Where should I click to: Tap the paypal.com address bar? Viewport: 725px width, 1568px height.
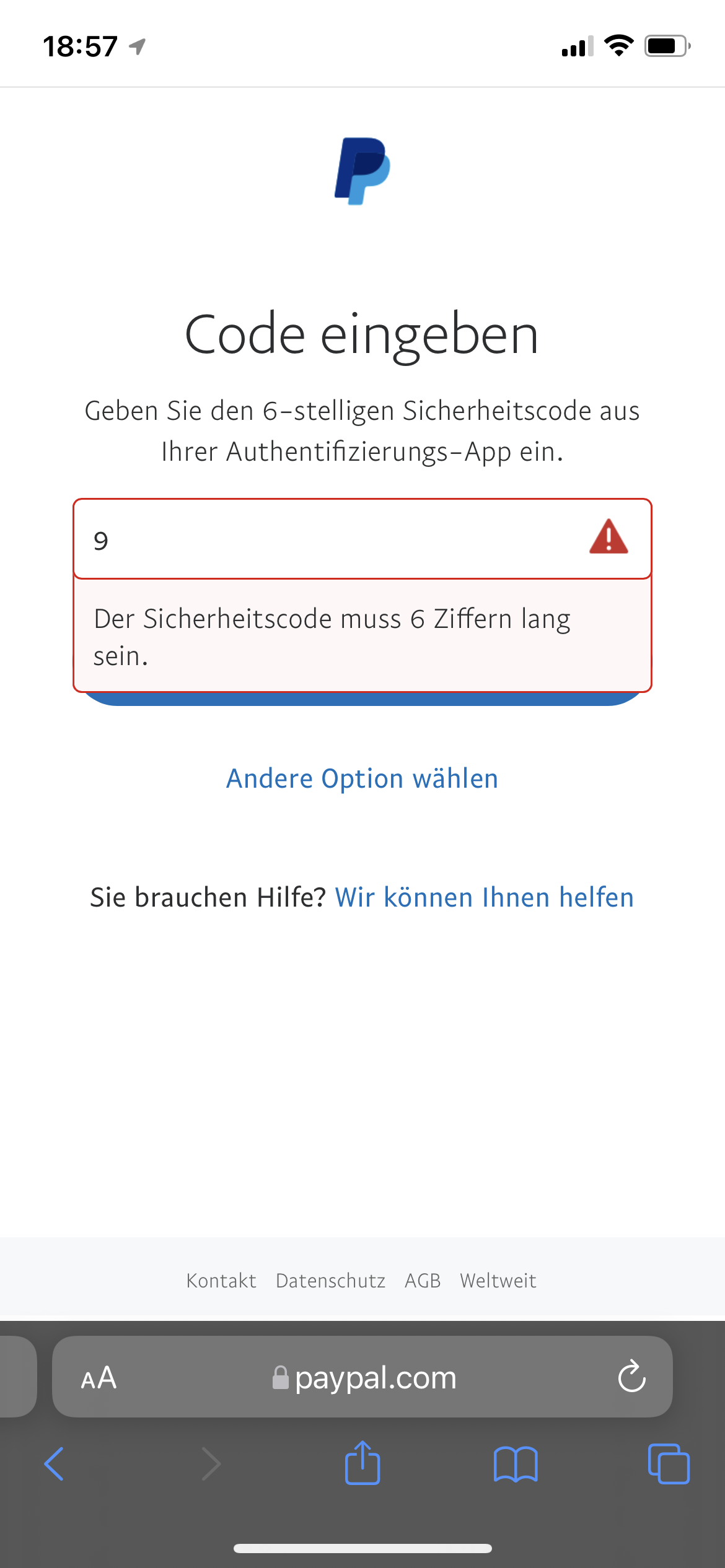click(x=362, y=1377)
